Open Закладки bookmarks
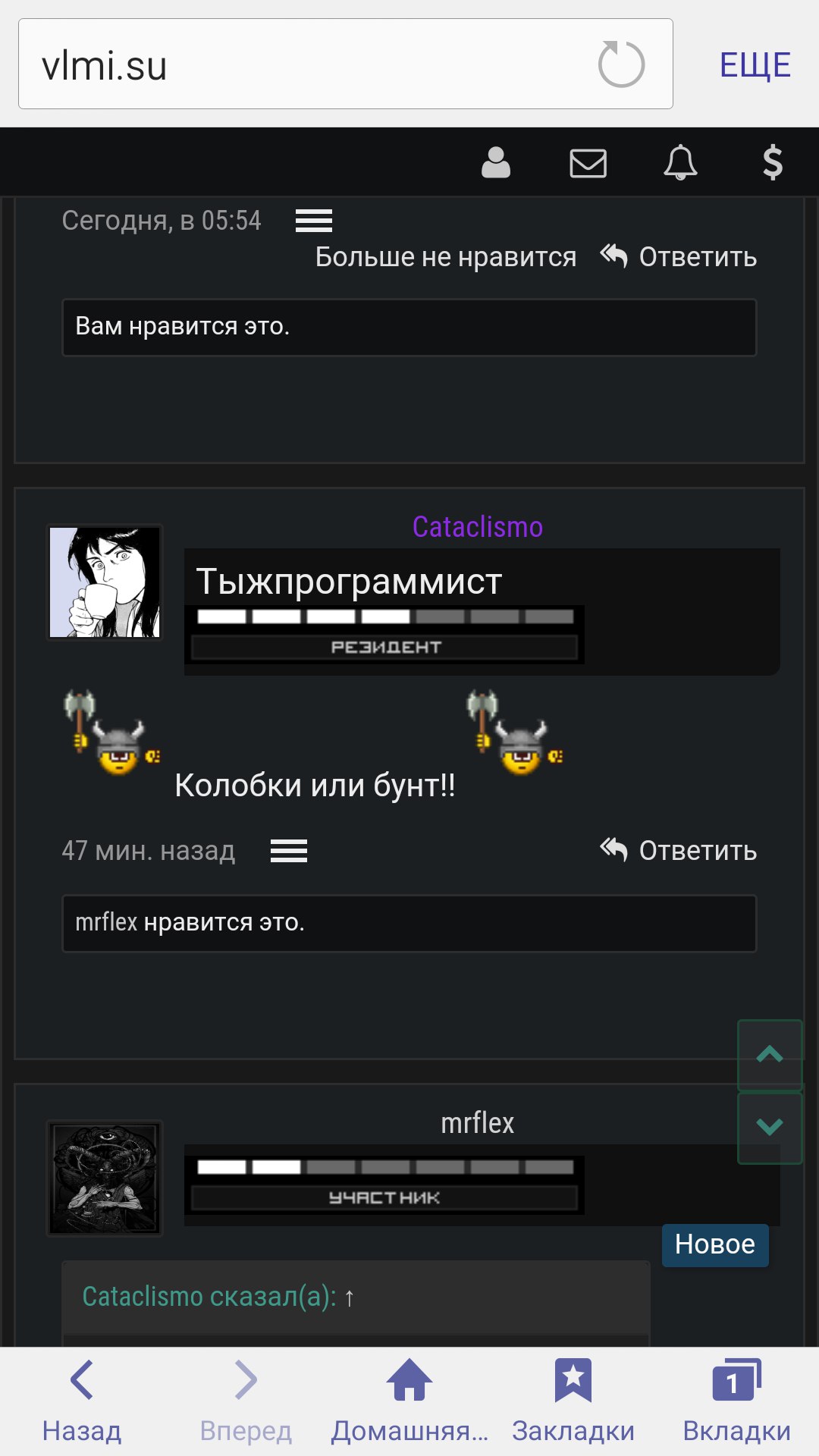 (573, 1400)
